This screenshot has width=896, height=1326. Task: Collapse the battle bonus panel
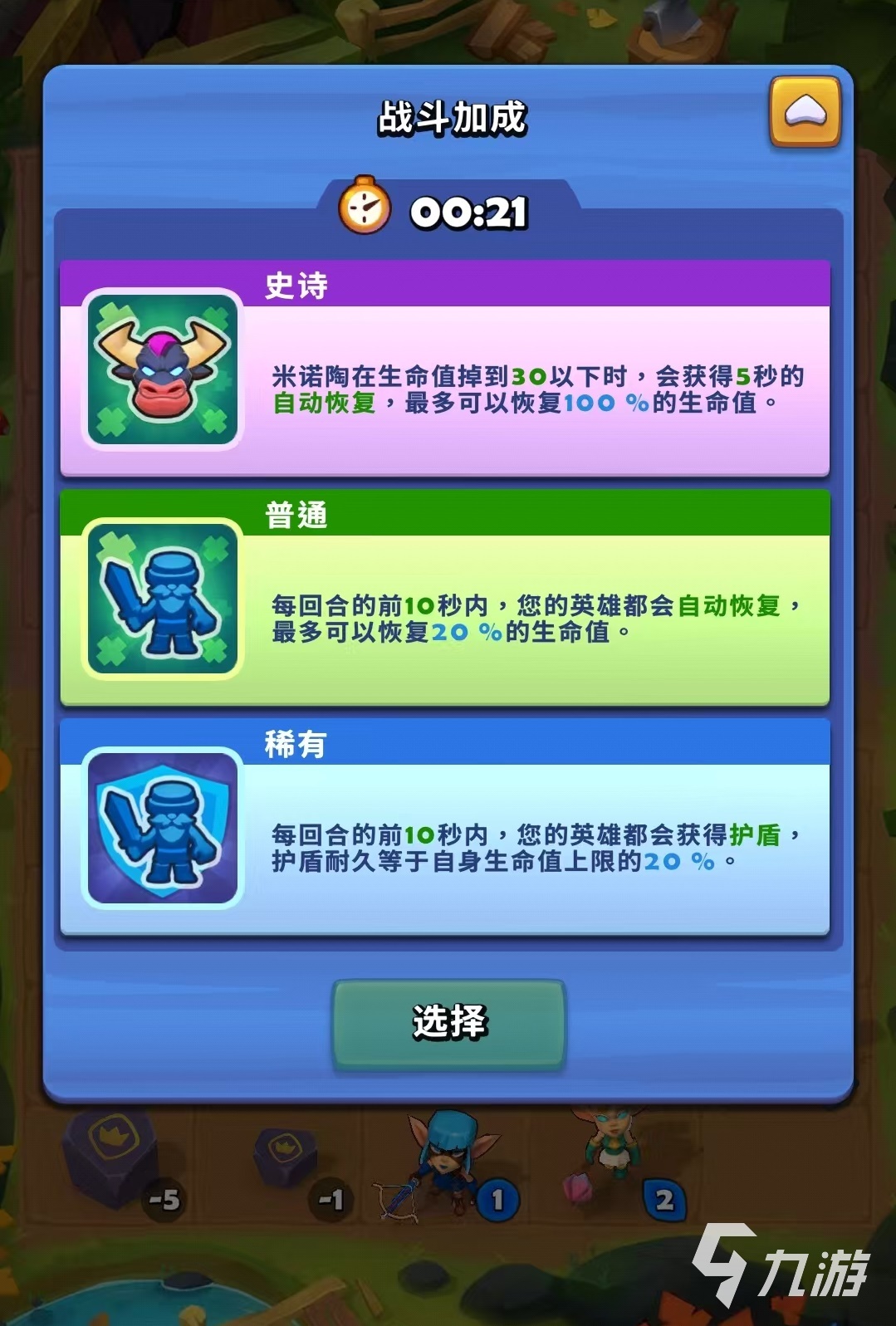[805, 112]
